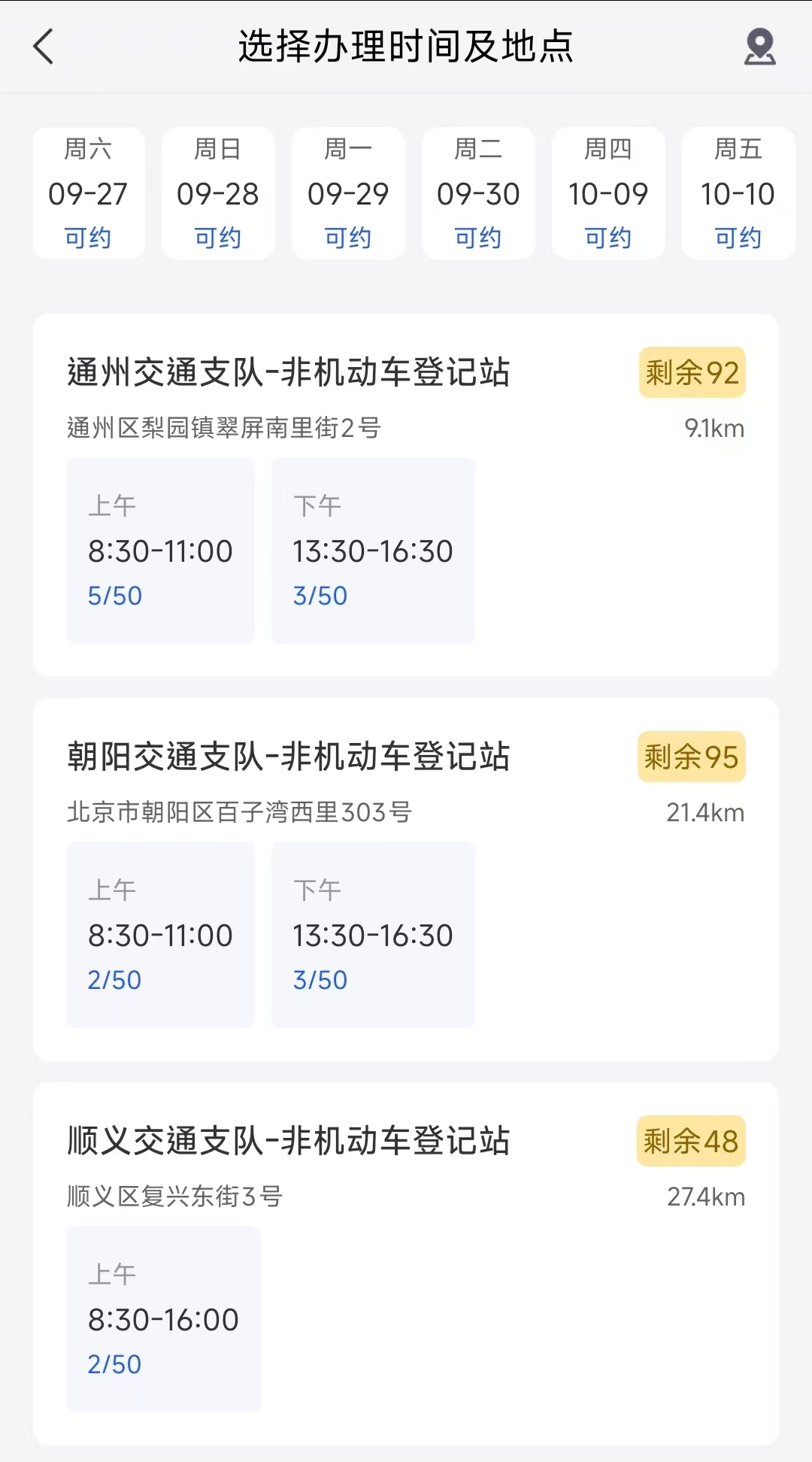Choose Monday 09-29 as appointment date
Image resolution: width=812 pixels, height=1462 pixels.
pyautogui.click(x=348, y=193)
